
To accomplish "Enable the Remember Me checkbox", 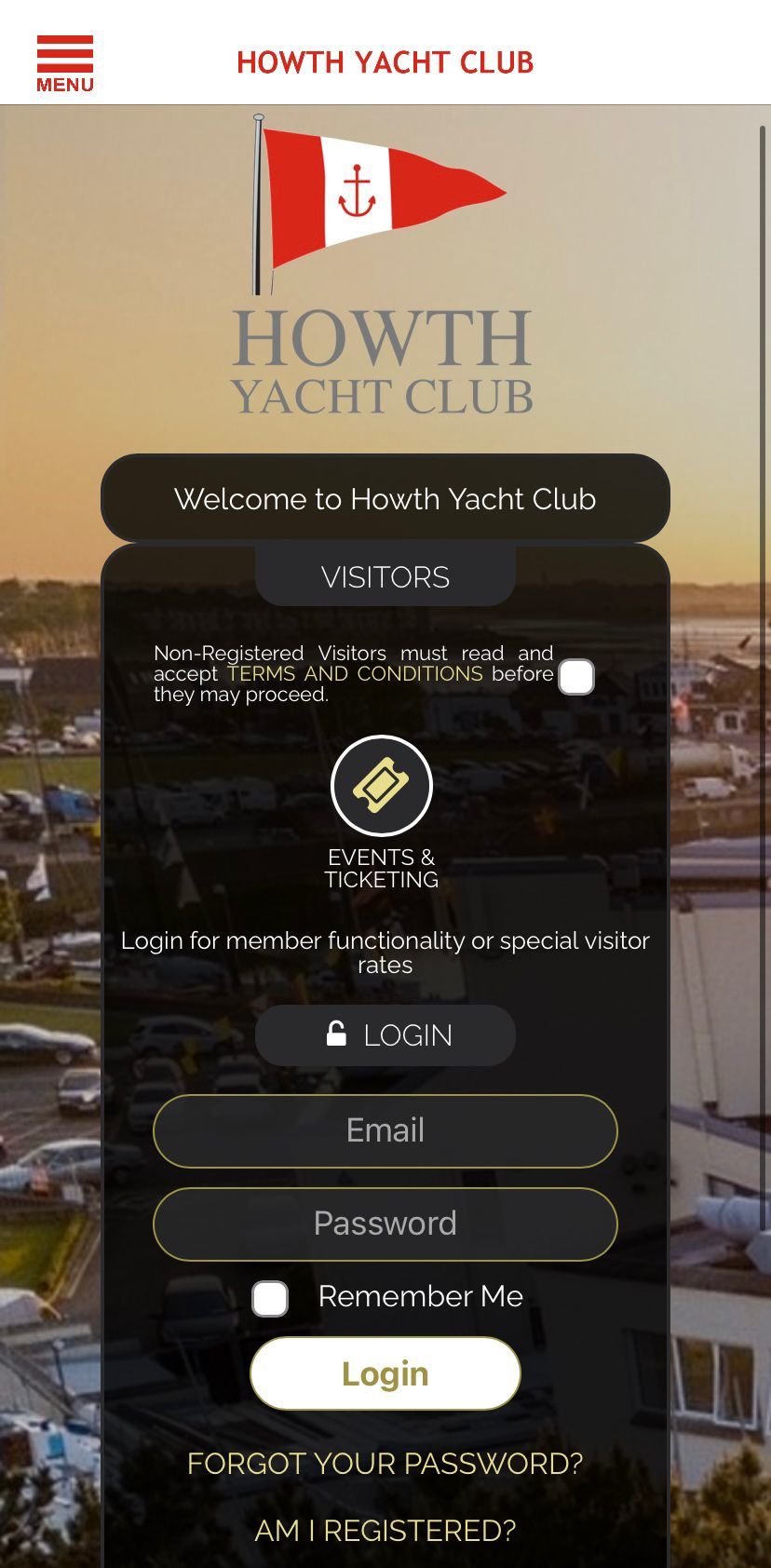I will [x=270, y=1298].
